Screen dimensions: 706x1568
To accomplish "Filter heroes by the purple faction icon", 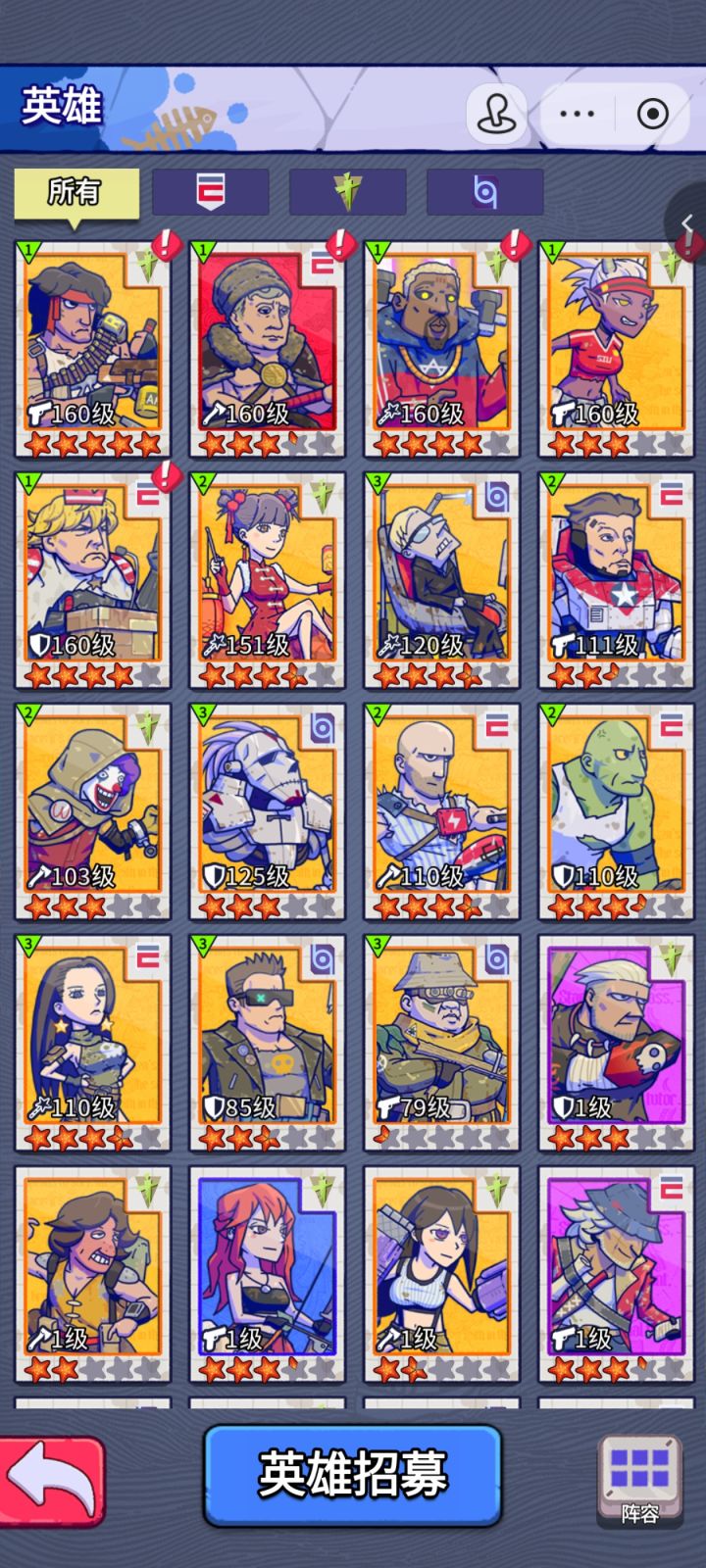I will (x=484, y=192).
